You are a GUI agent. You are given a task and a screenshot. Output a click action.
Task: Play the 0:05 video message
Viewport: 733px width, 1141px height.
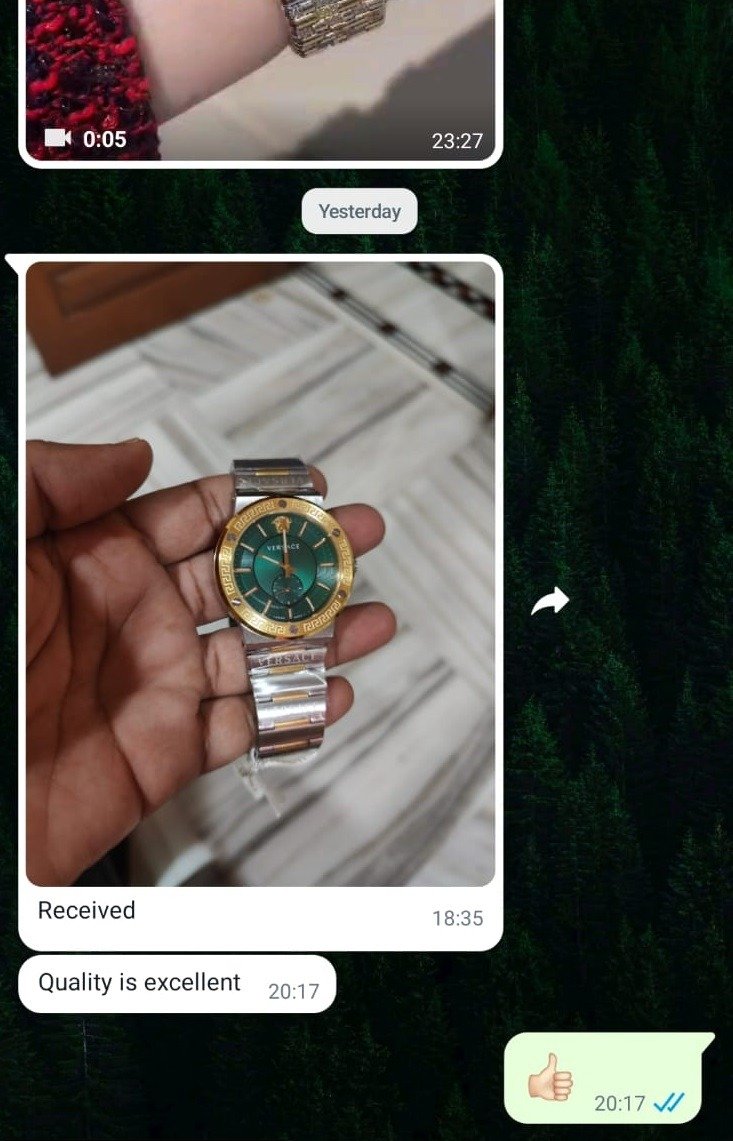(260, 80)
